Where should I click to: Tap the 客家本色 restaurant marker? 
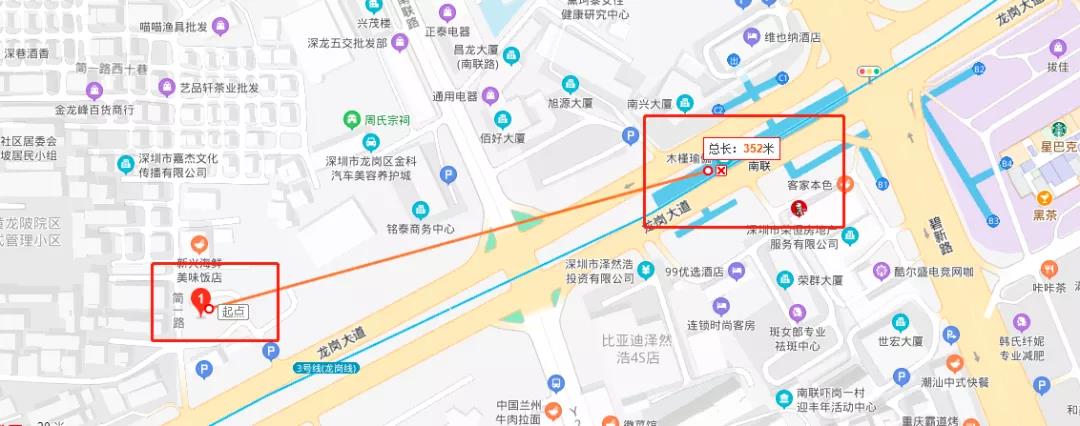point(846,184)
